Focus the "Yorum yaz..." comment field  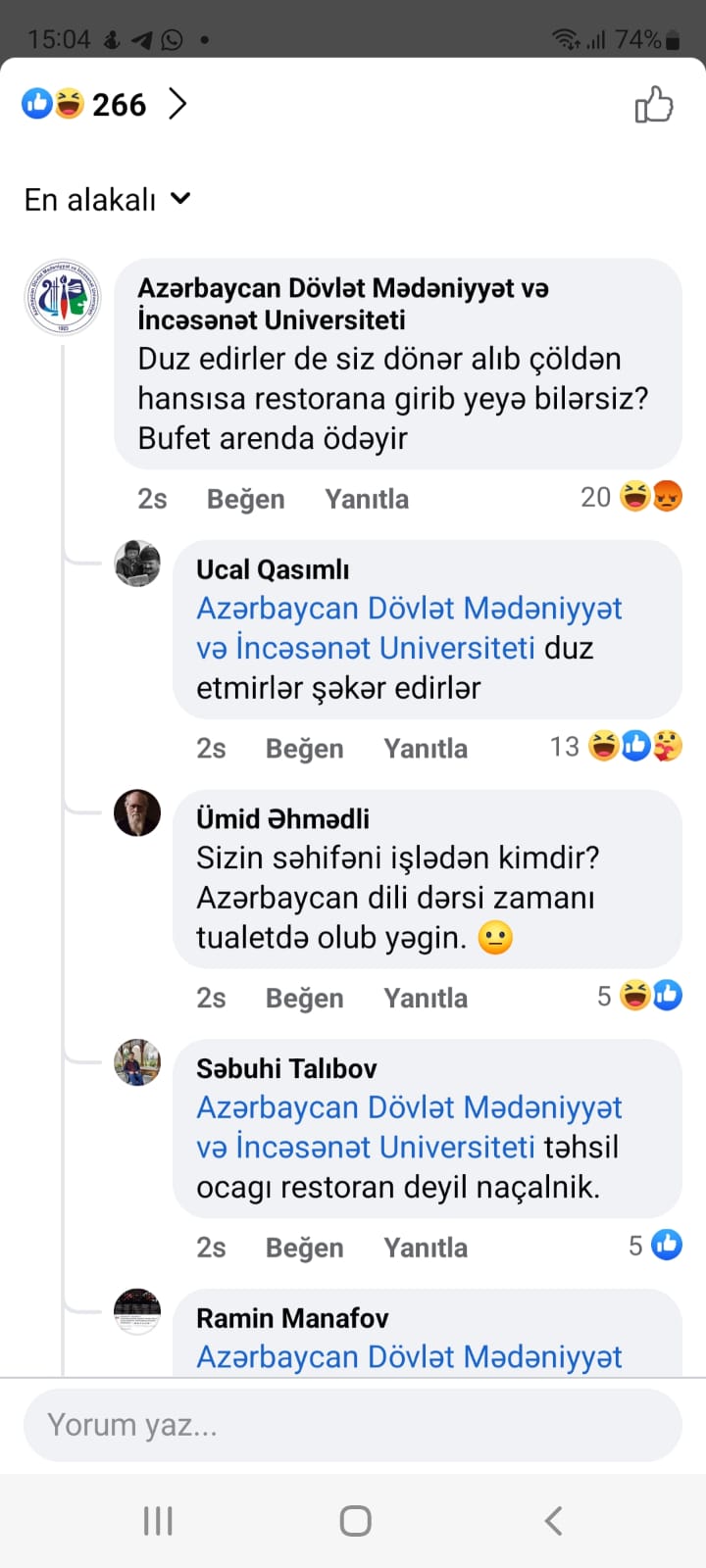pyautogui.click(x=352, y=1424)
